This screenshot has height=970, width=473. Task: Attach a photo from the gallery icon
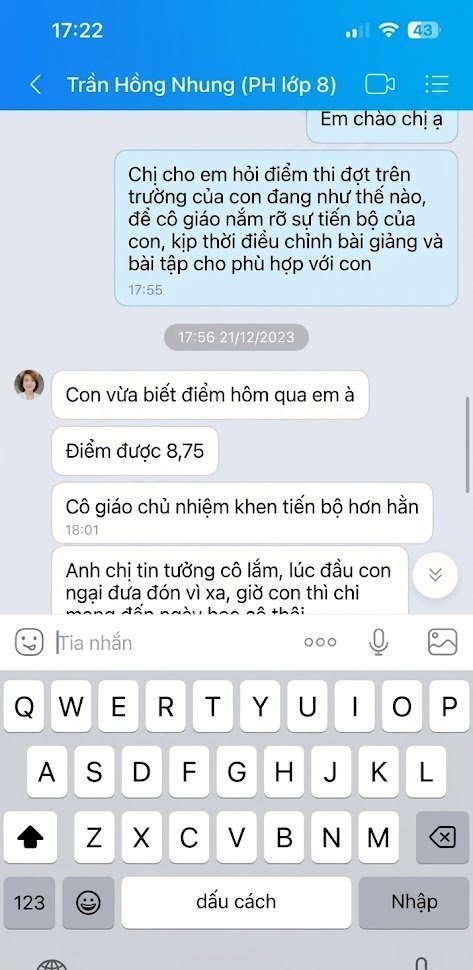pyautogui.click(x=442, y=642)
